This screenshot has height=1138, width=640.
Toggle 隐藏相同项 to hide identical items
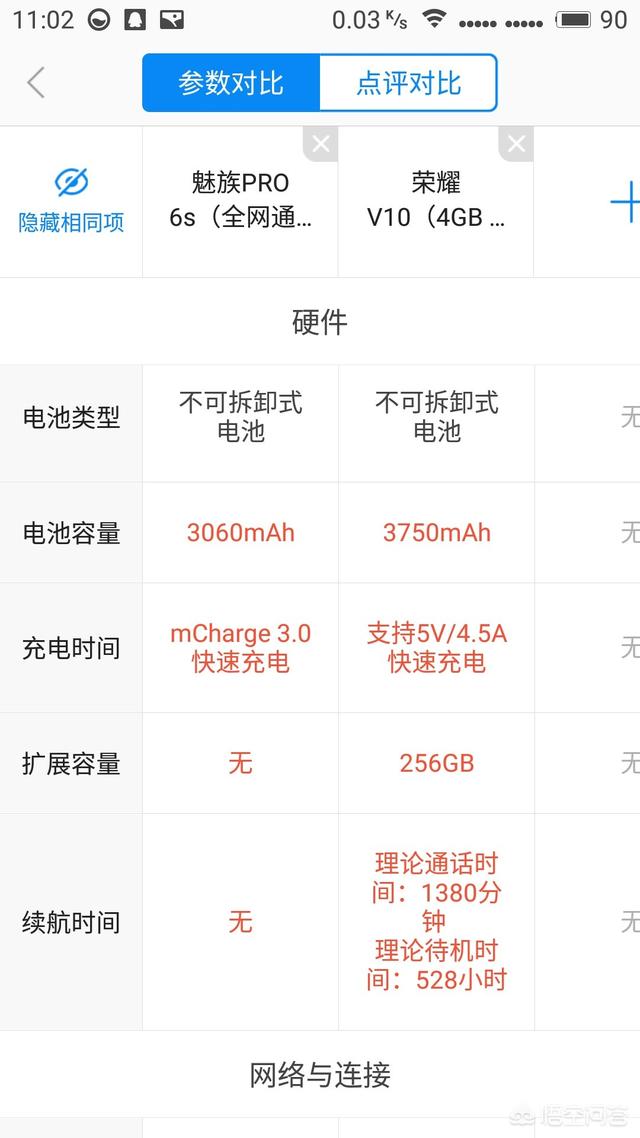[x=71, y=201]
